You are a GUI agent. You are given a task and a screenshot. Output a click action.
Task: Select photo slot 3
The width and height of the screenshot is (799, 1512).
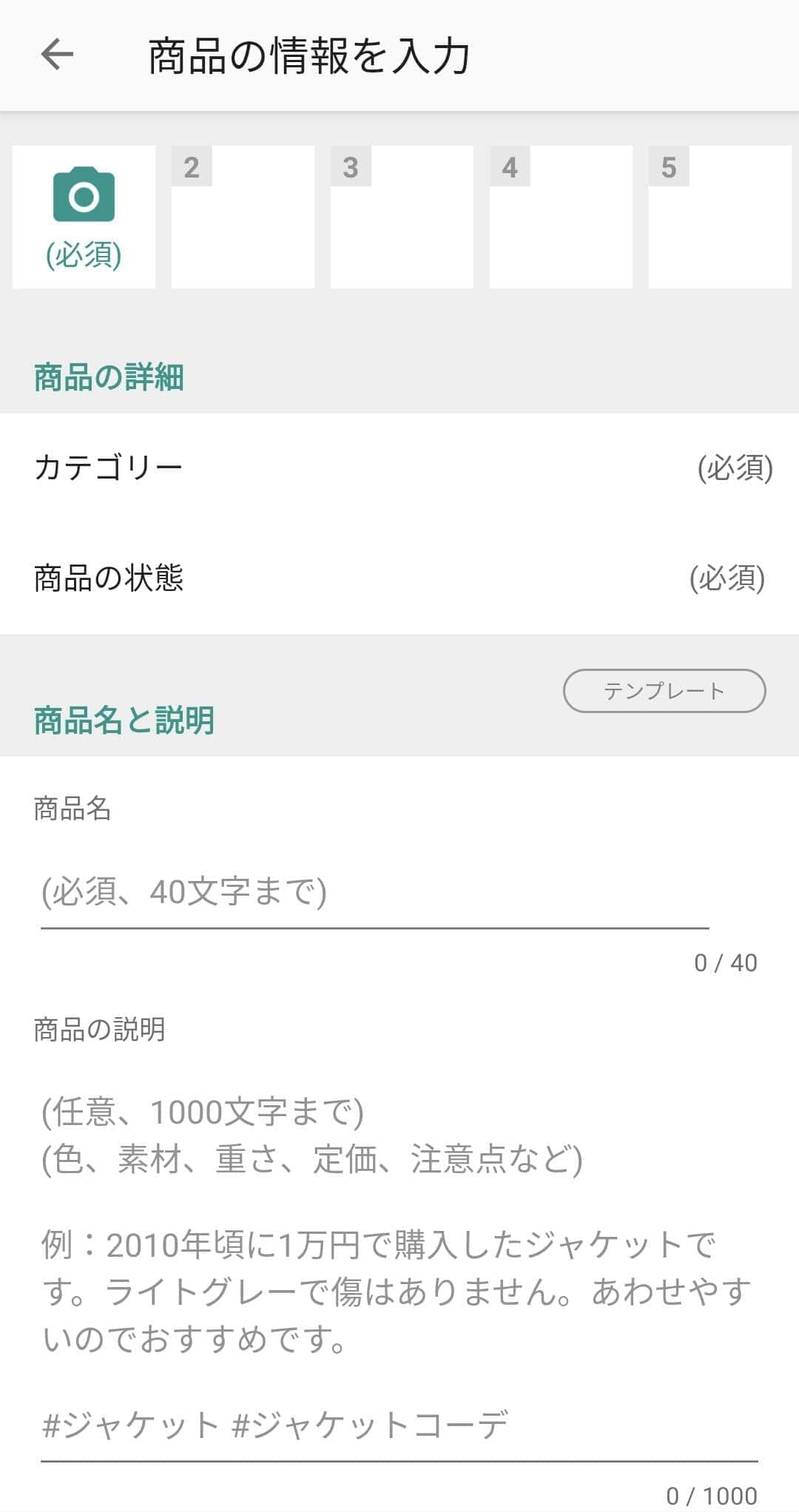point(402,216)
